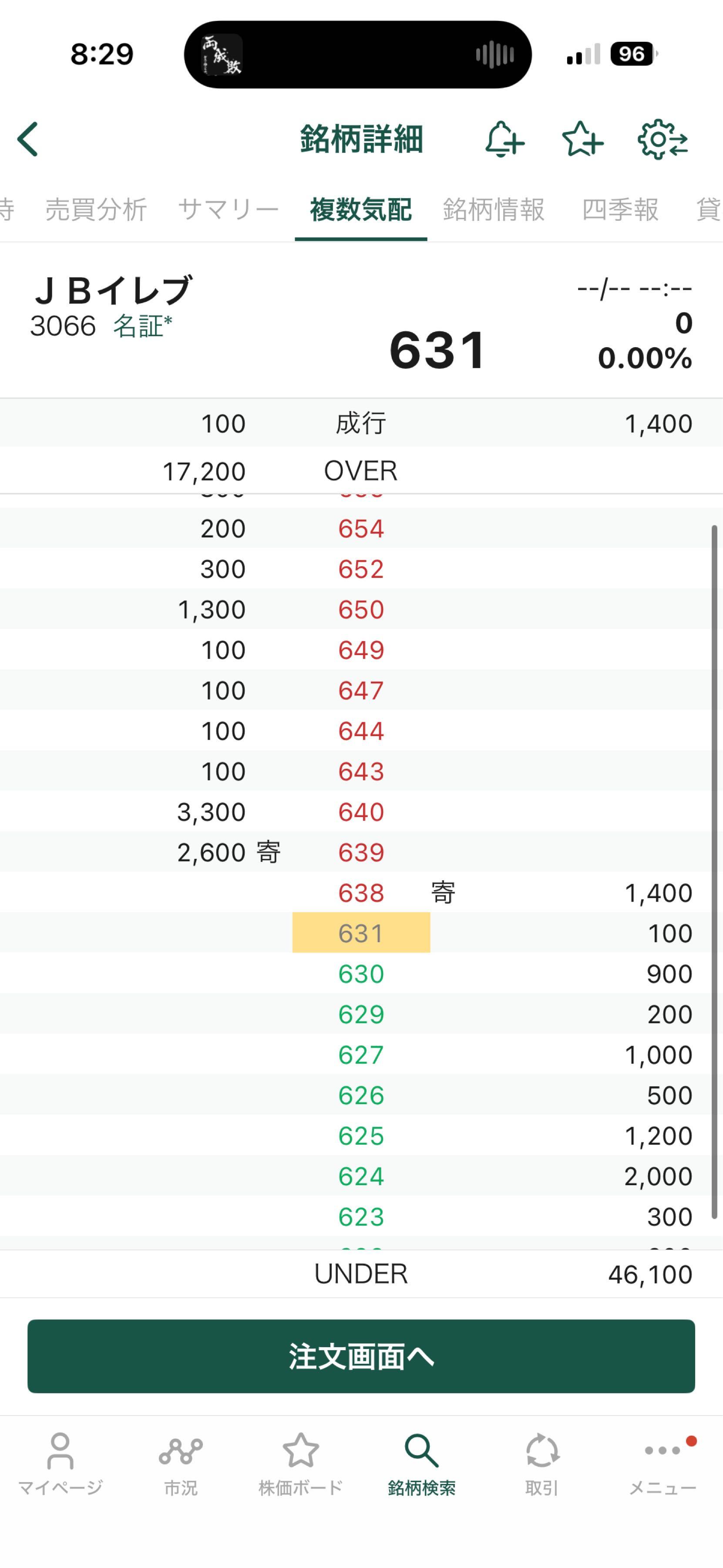Go back from the 銘柄詳細 screen

(x=28, y=139)
